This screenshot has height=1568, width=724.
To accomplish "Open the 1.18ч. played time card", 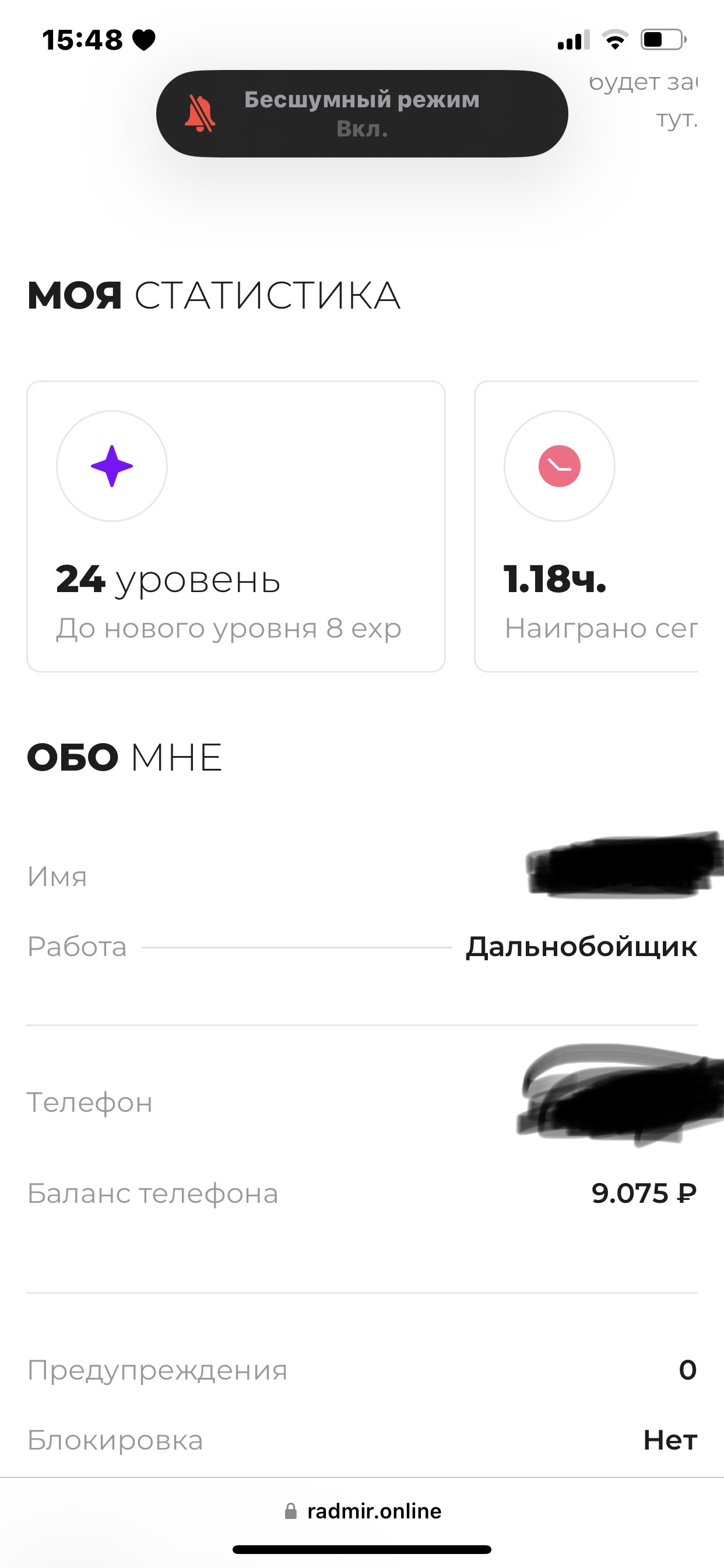I will tap(586, 527).
